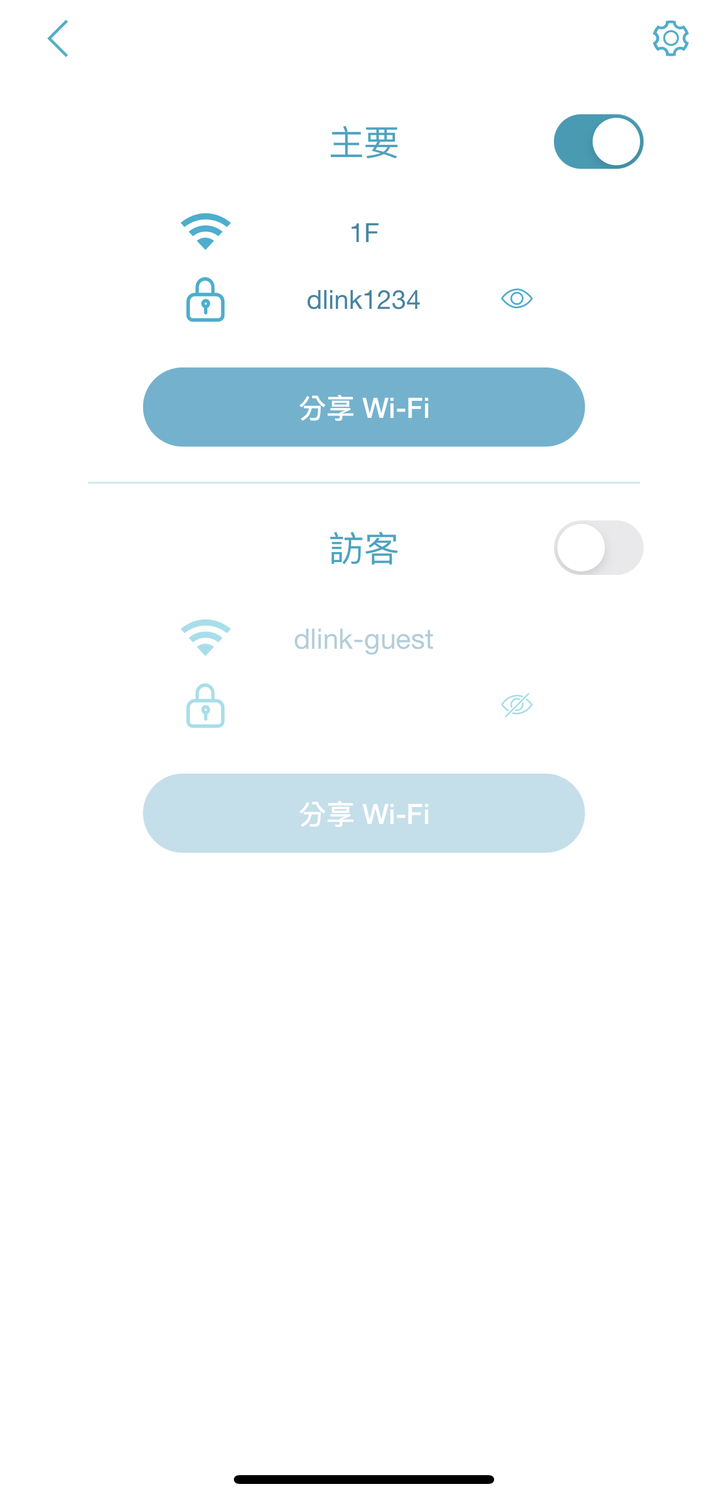Show the guest Wi-Fi password
728x1498 pixels.
click(x=516, y=706)
